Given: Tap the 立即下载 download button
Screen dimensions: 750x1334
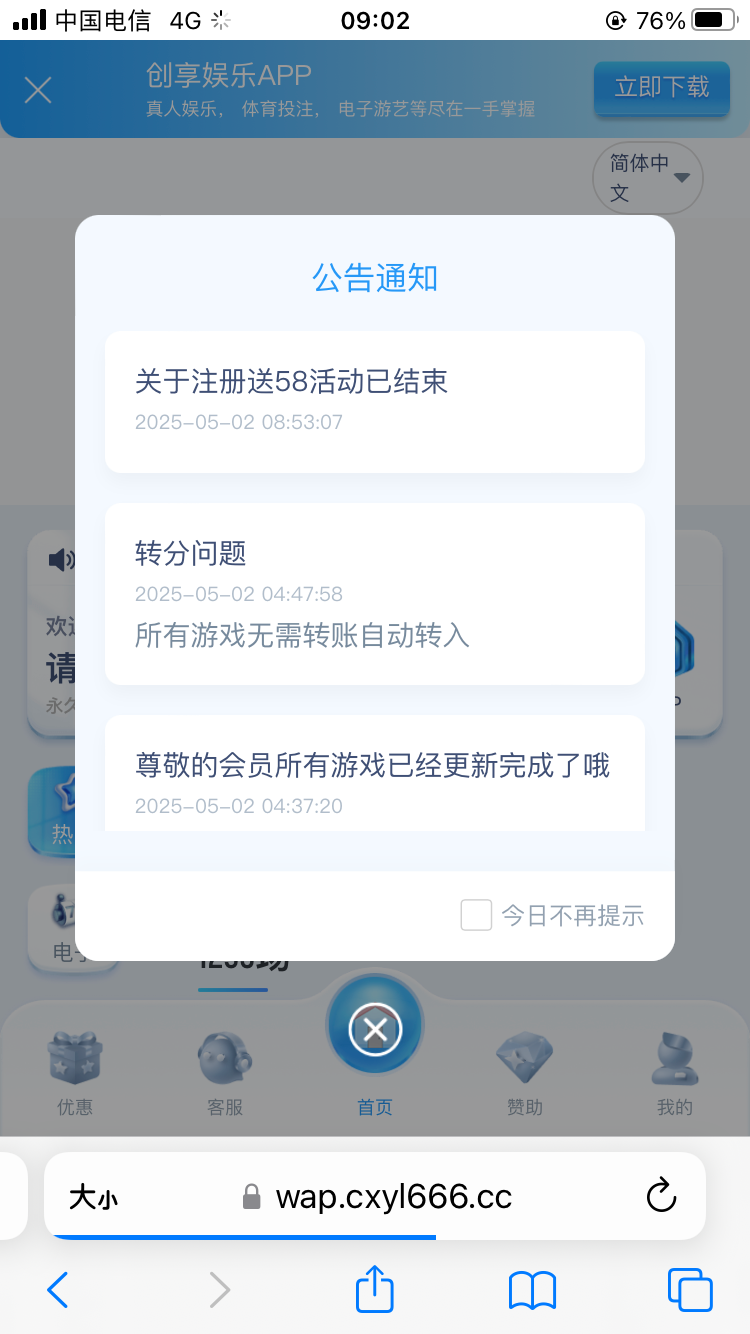Looking at the screenshot, I should click(661, 89).
